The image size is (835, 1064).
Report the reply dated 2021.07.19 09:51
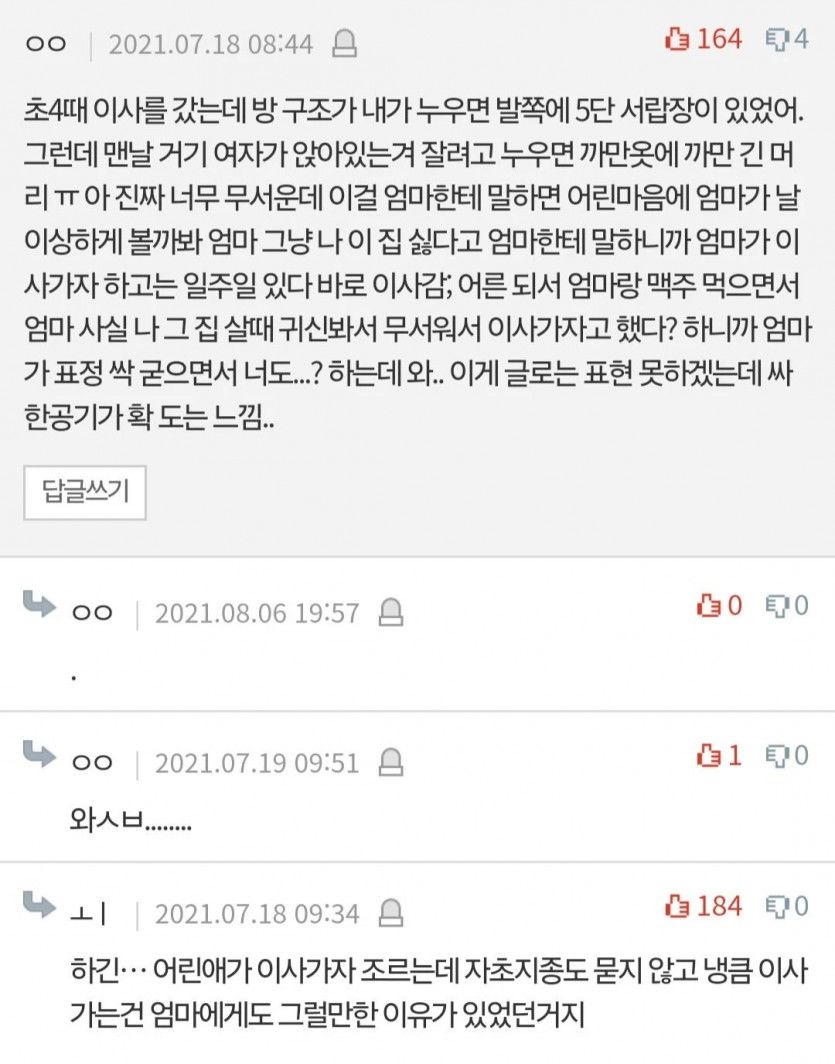coord(391,763)
